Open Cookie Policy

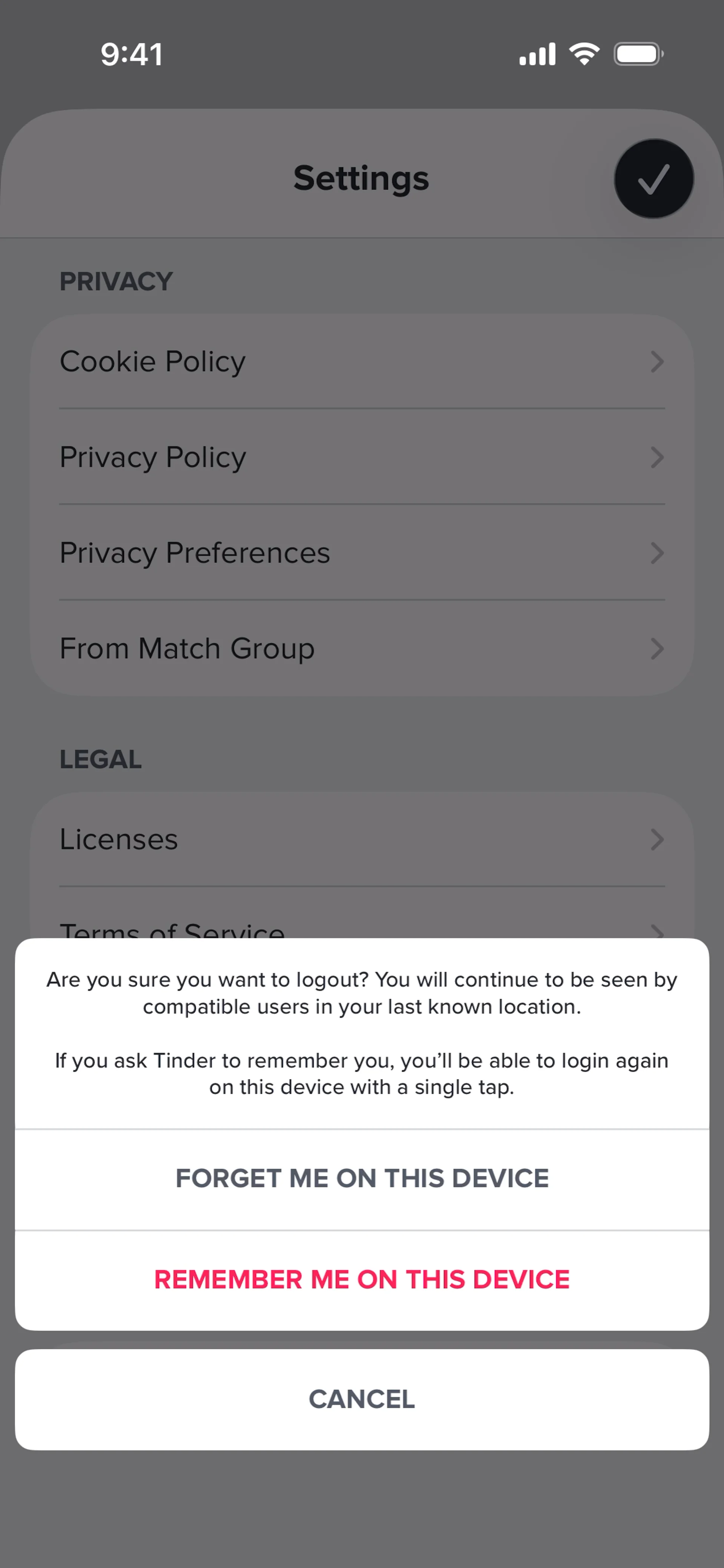click(362, 362)
